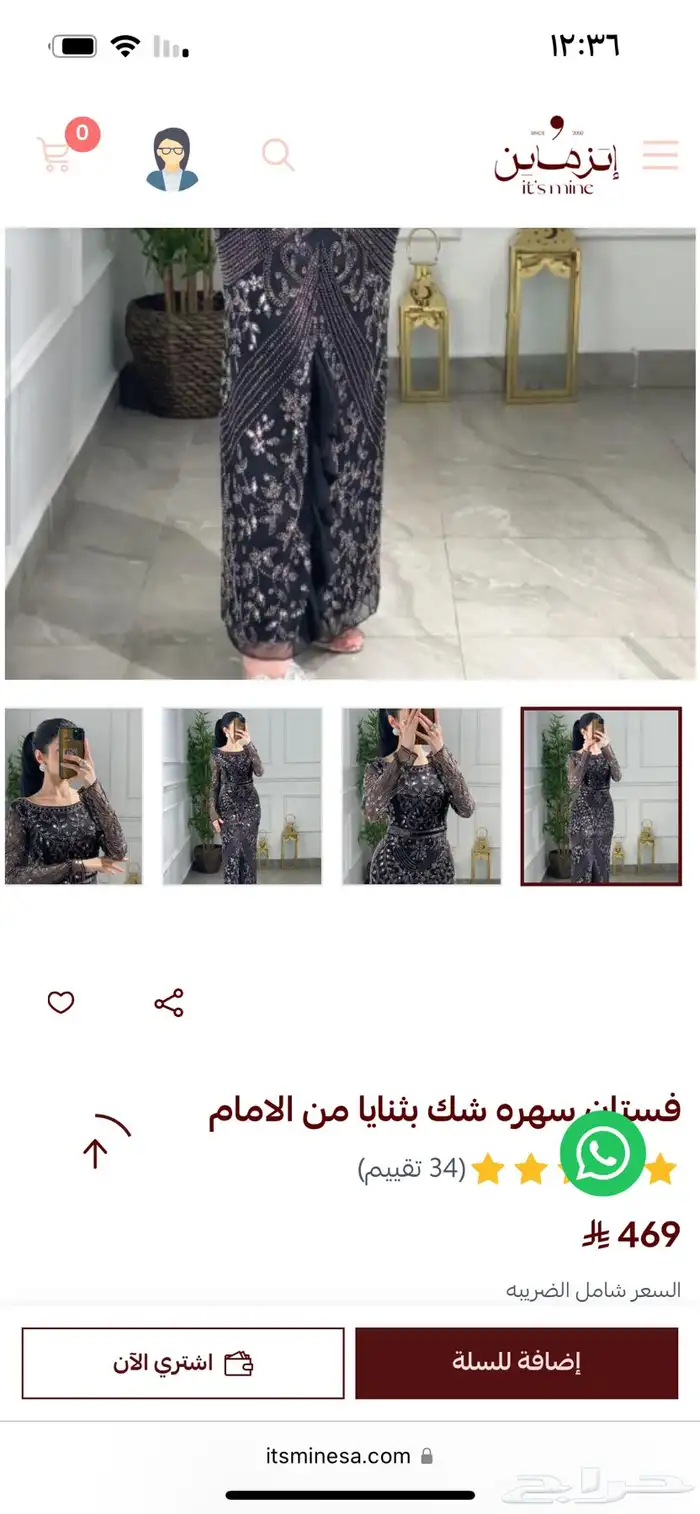Open the 34 ratings reviews
700x1514 pixels.
coord(412,1168)
